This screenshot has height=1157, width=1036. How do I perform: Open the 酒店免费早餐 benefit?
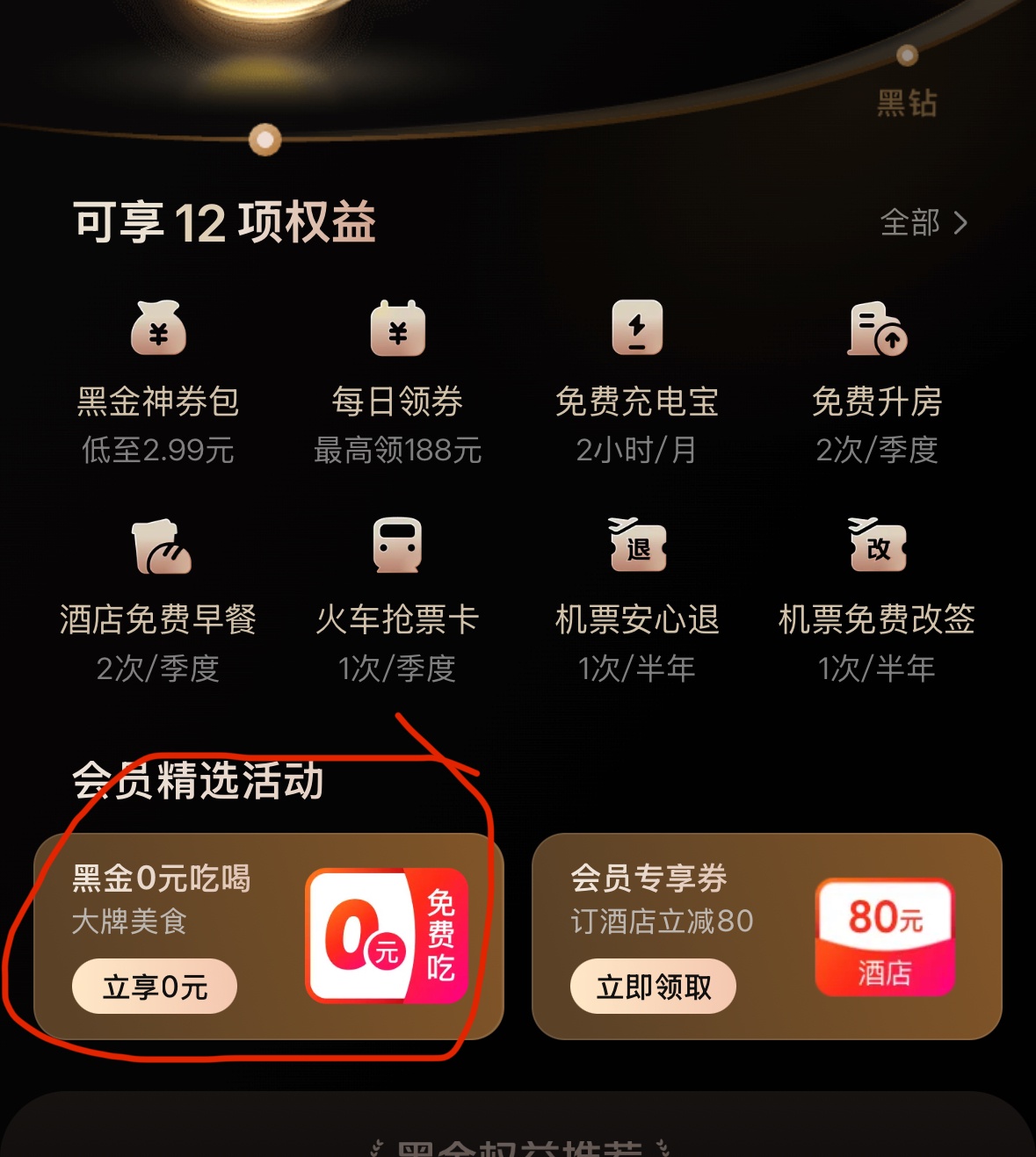point(158,599)
